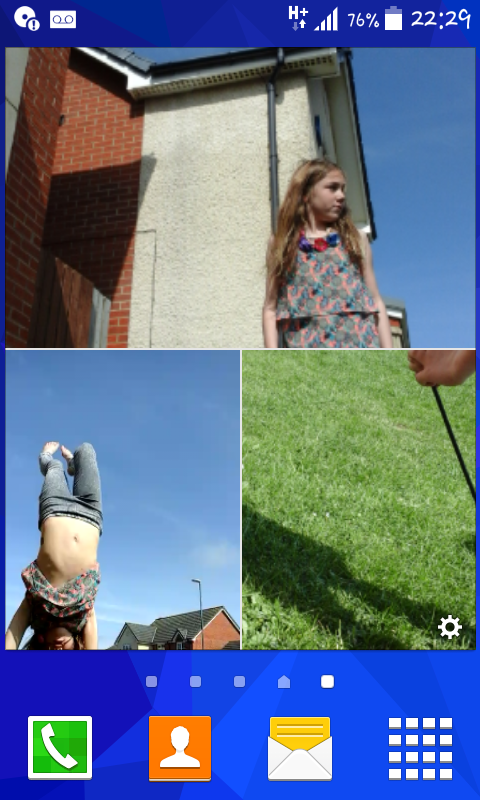Go to the first home screen page dot
The height and width of the screenshot is (800, 480).
pyautogui.click(x=151, y=682)
